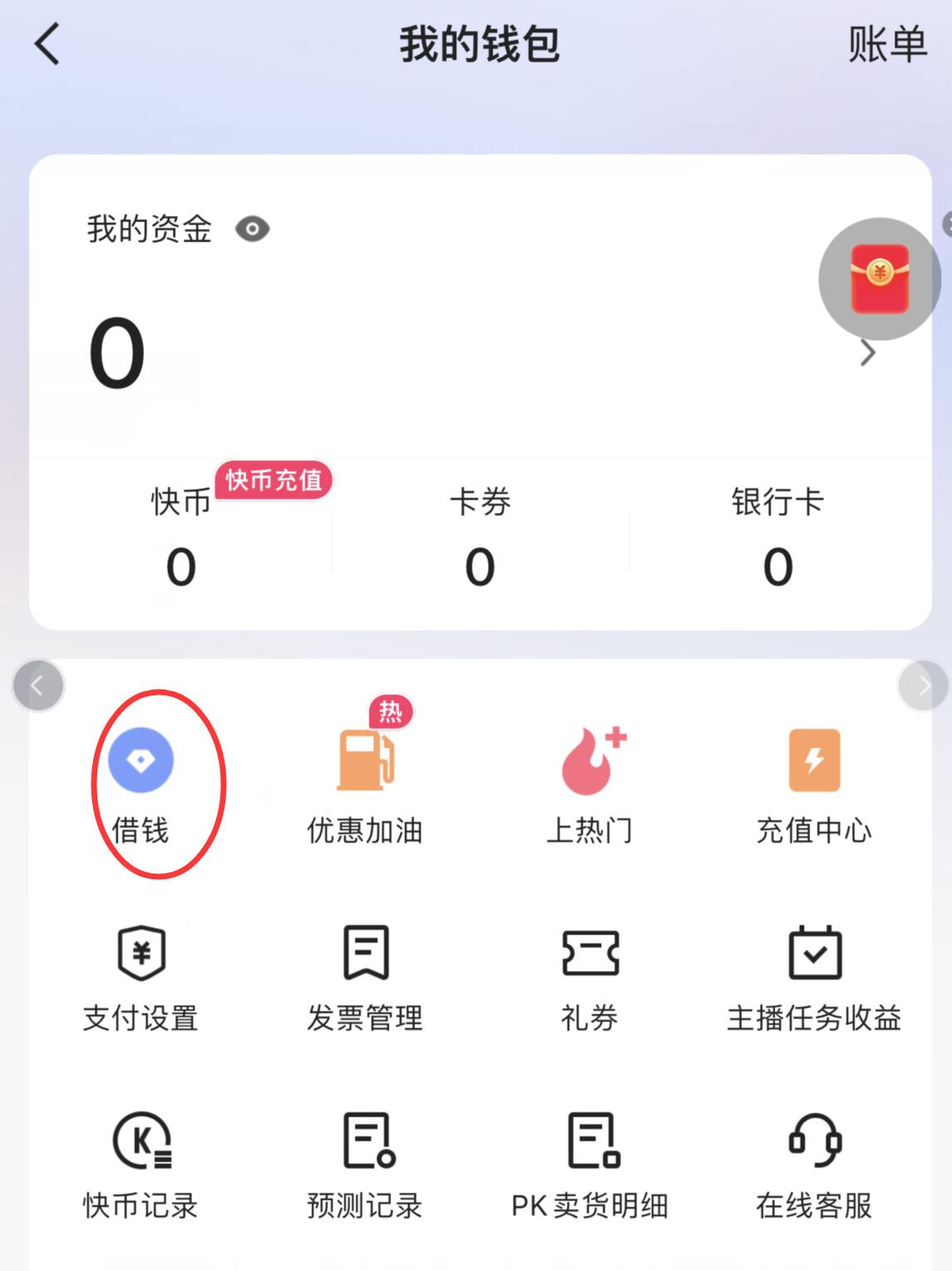Viewport: 952px width, 1271px height.
Task: Select the 上热门 promotion option
Action: coord(589,784)
